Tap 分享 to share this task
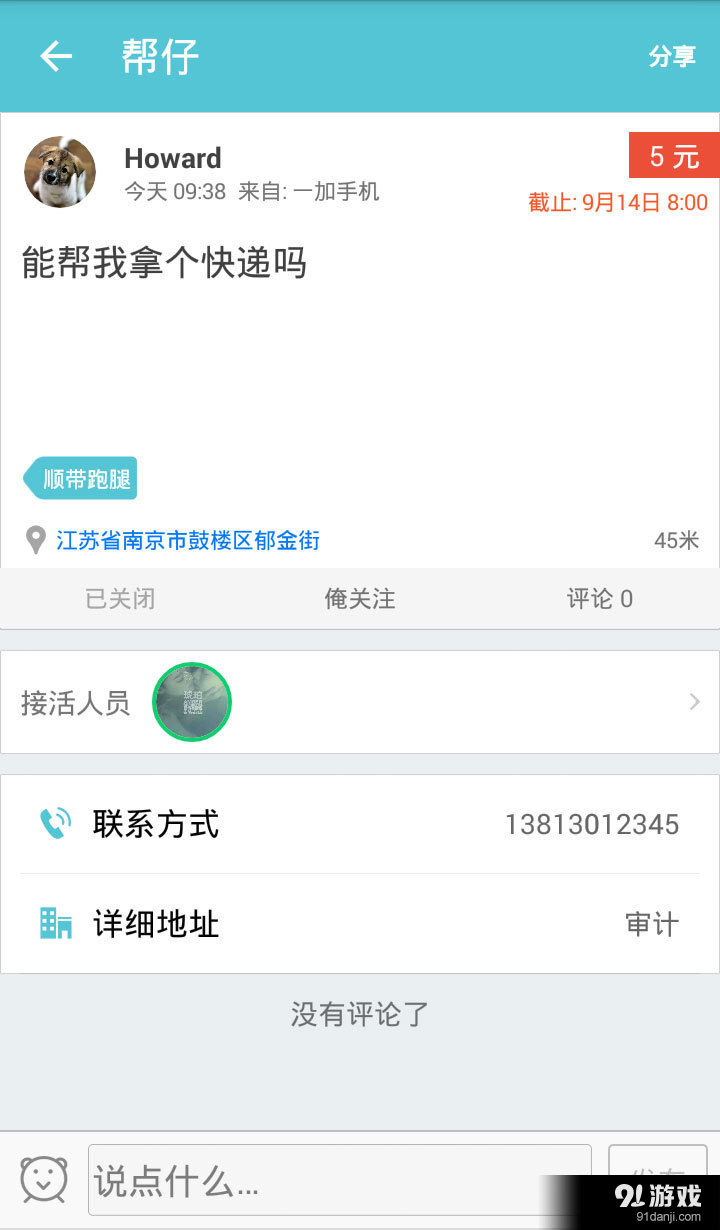 point(673,57)
